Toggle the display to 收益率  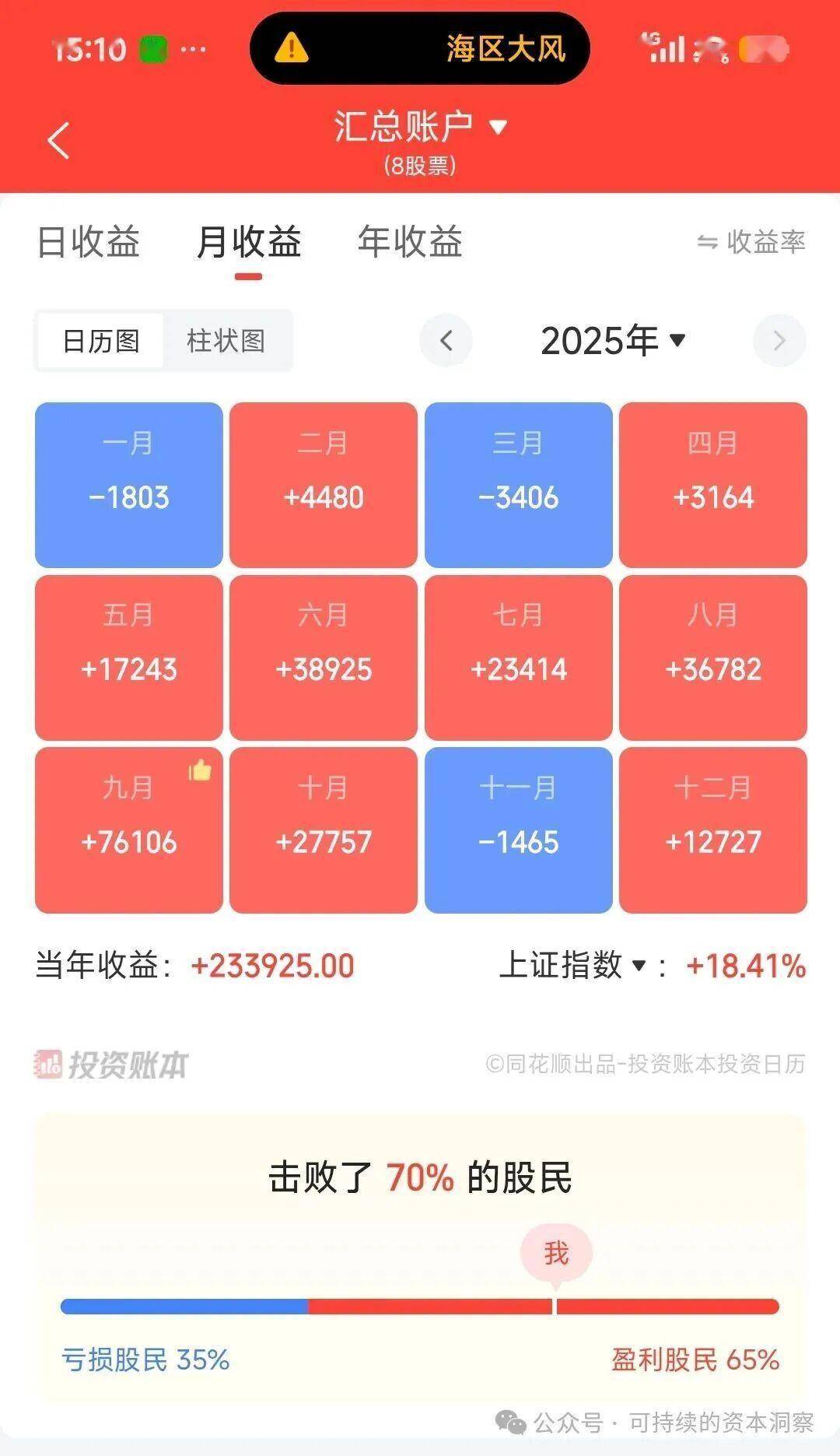(751, 242)
